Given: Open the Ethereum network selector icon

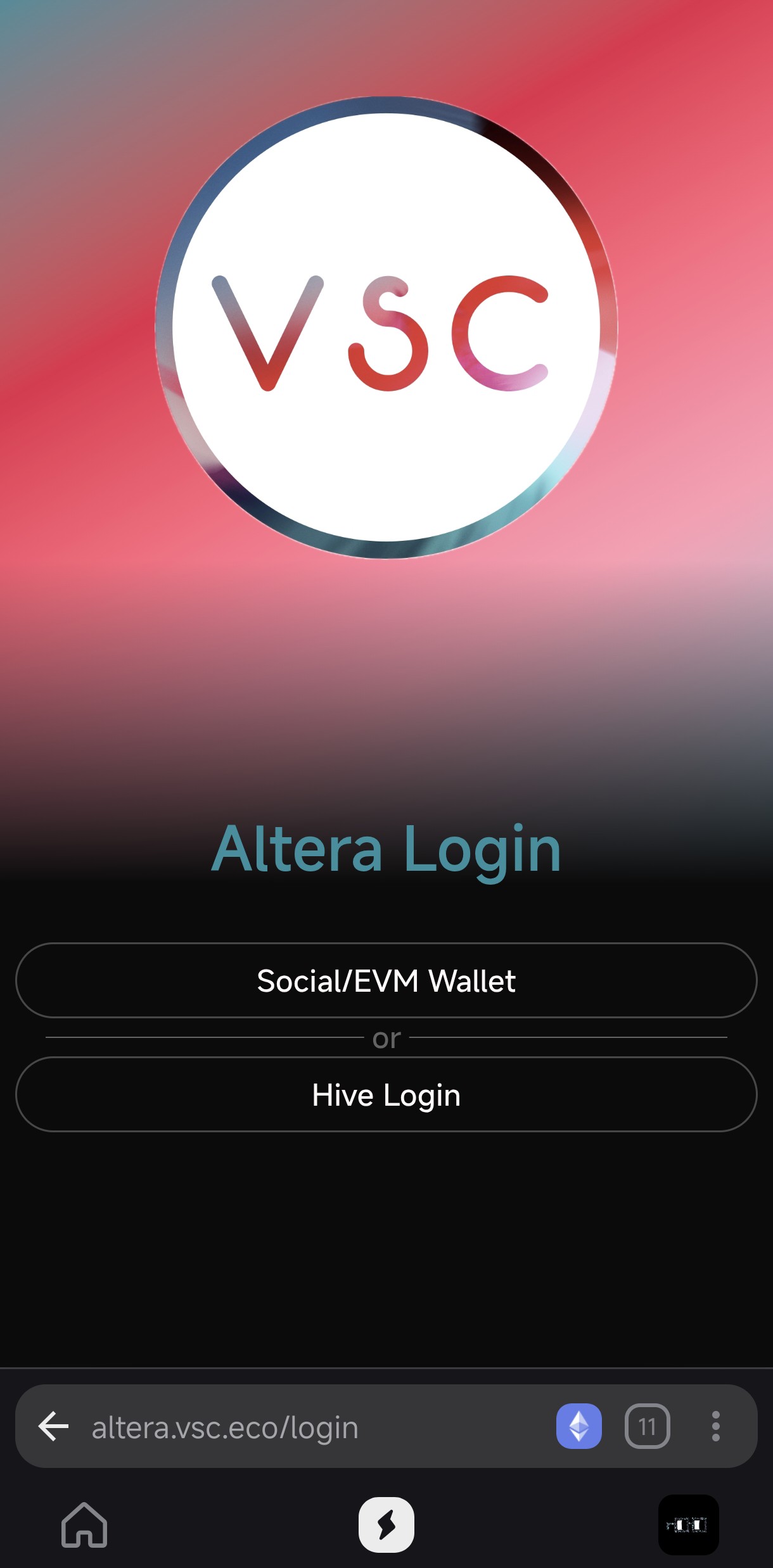Looking at the screenshot, I should click(x=578, y=1426).
